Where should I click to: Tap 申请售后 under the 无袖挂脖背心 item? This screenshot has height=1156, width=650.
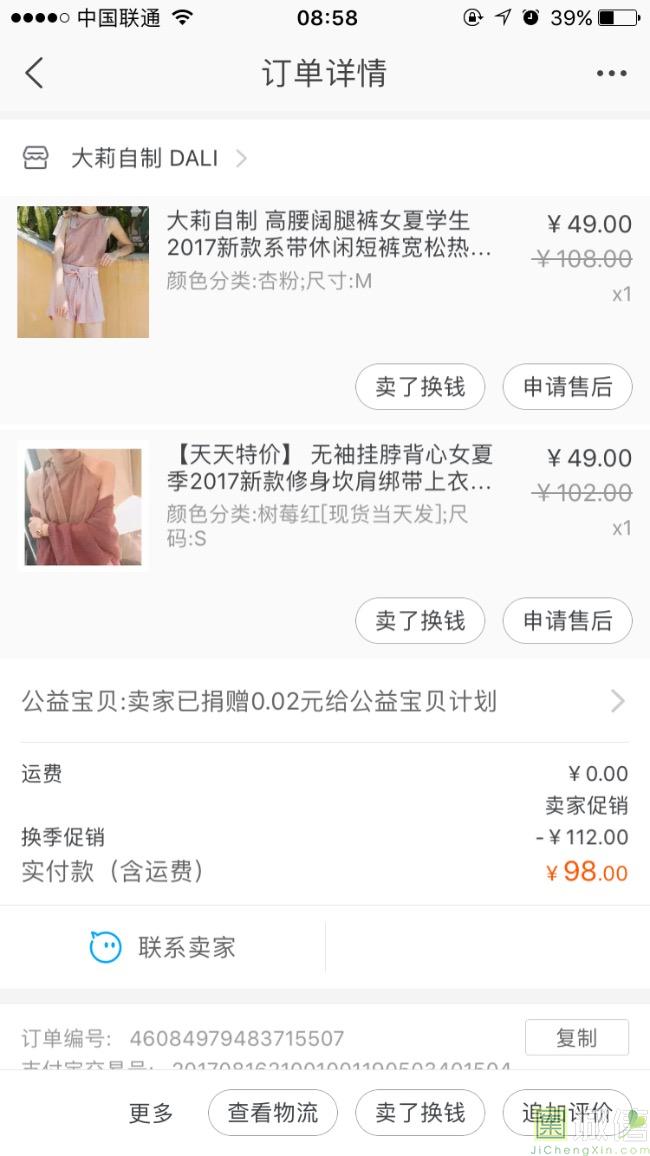click(x=567, y=621)
